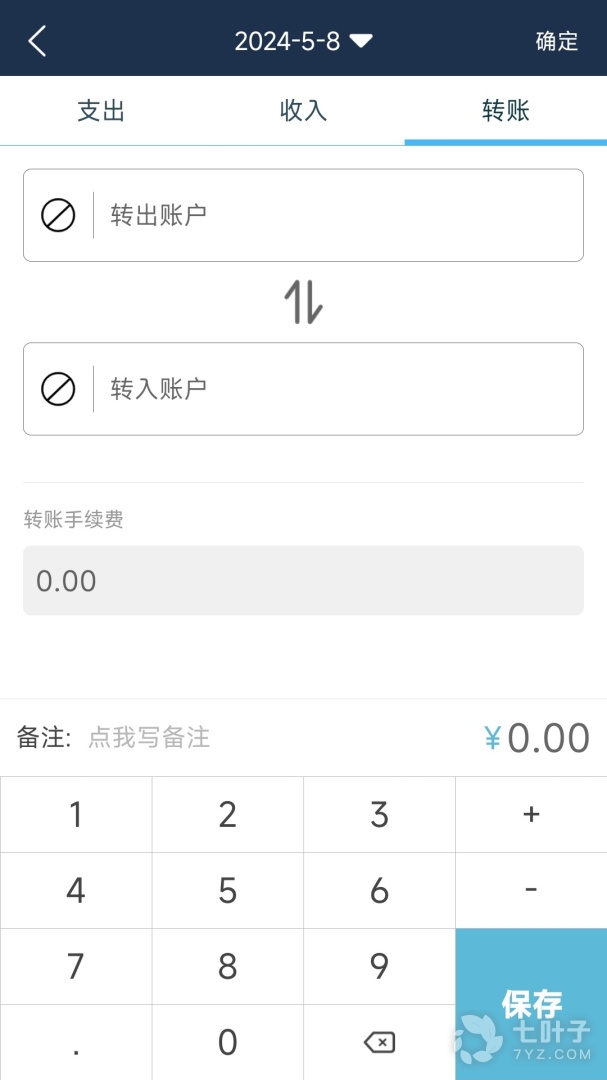
Task: Tap the minus key on the keypad
Action: pyautogui.click(x=531, y=890)
